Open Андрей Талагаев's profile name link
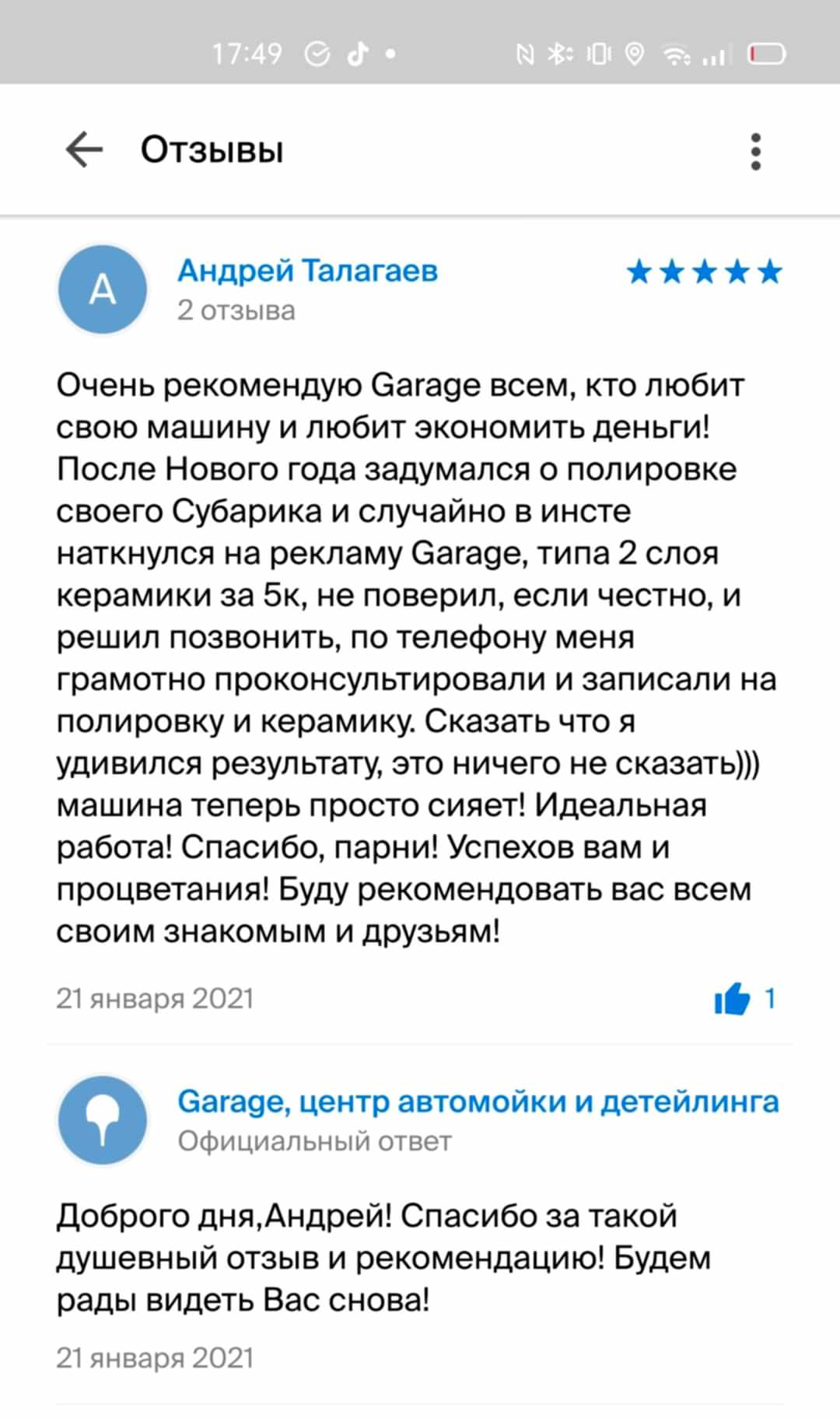The height and width of the screenshot is (1419, 840). 307,271
